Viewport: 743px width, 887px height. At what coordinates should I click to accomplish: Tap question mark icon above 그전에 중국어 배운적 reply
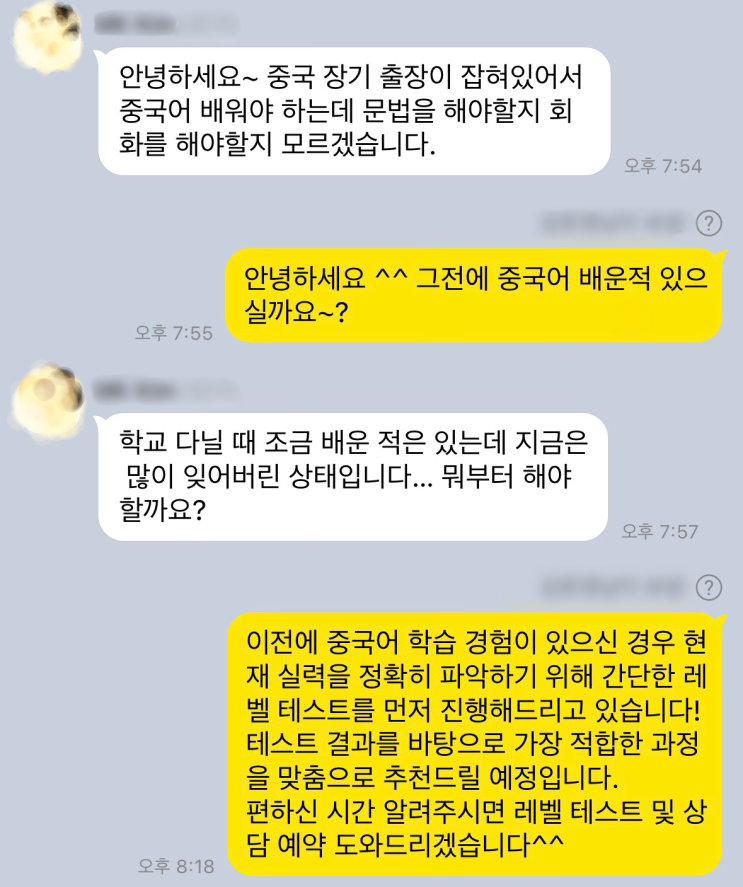point(709,222)
